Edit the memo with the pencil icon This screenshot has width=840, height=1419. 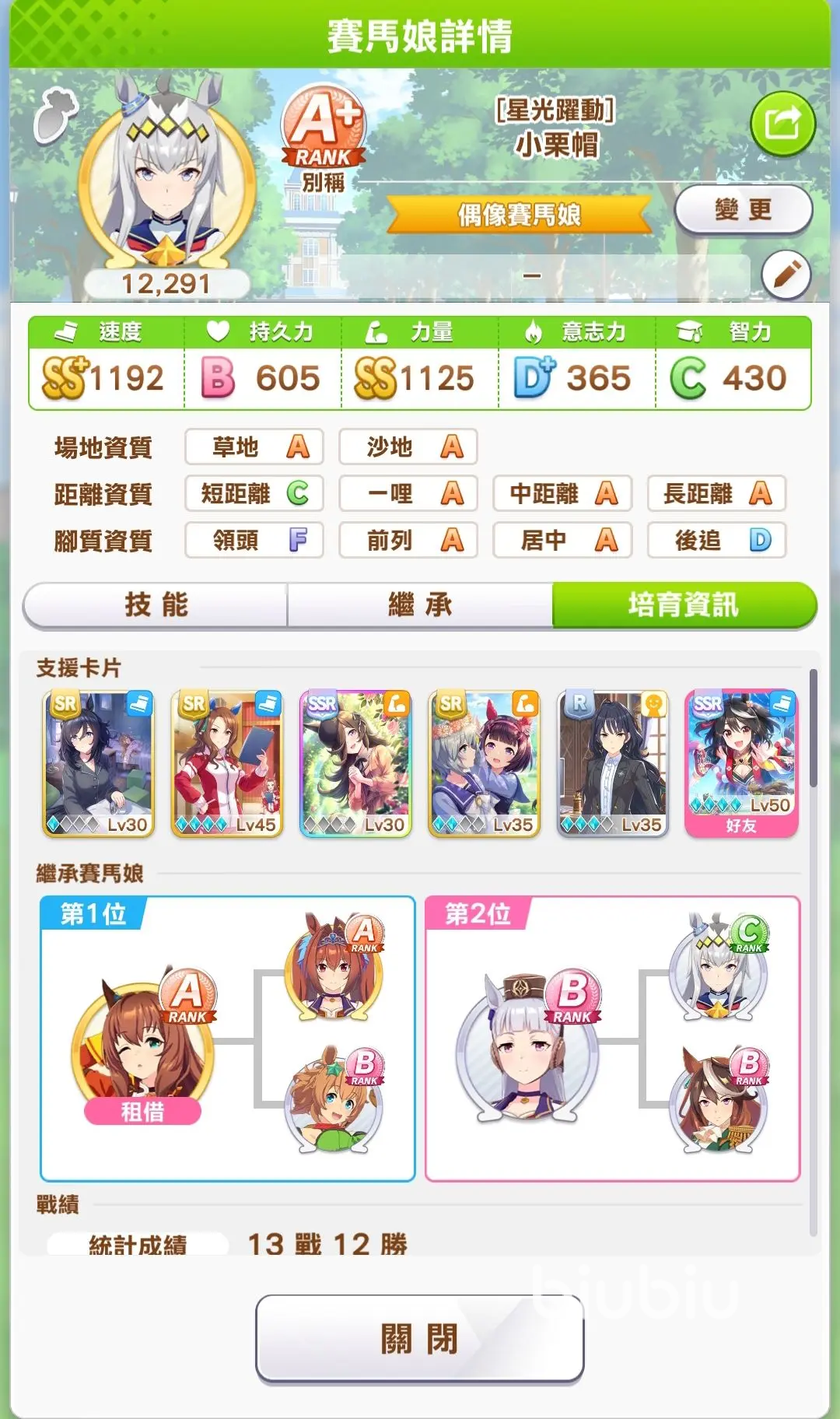(786, 275)
